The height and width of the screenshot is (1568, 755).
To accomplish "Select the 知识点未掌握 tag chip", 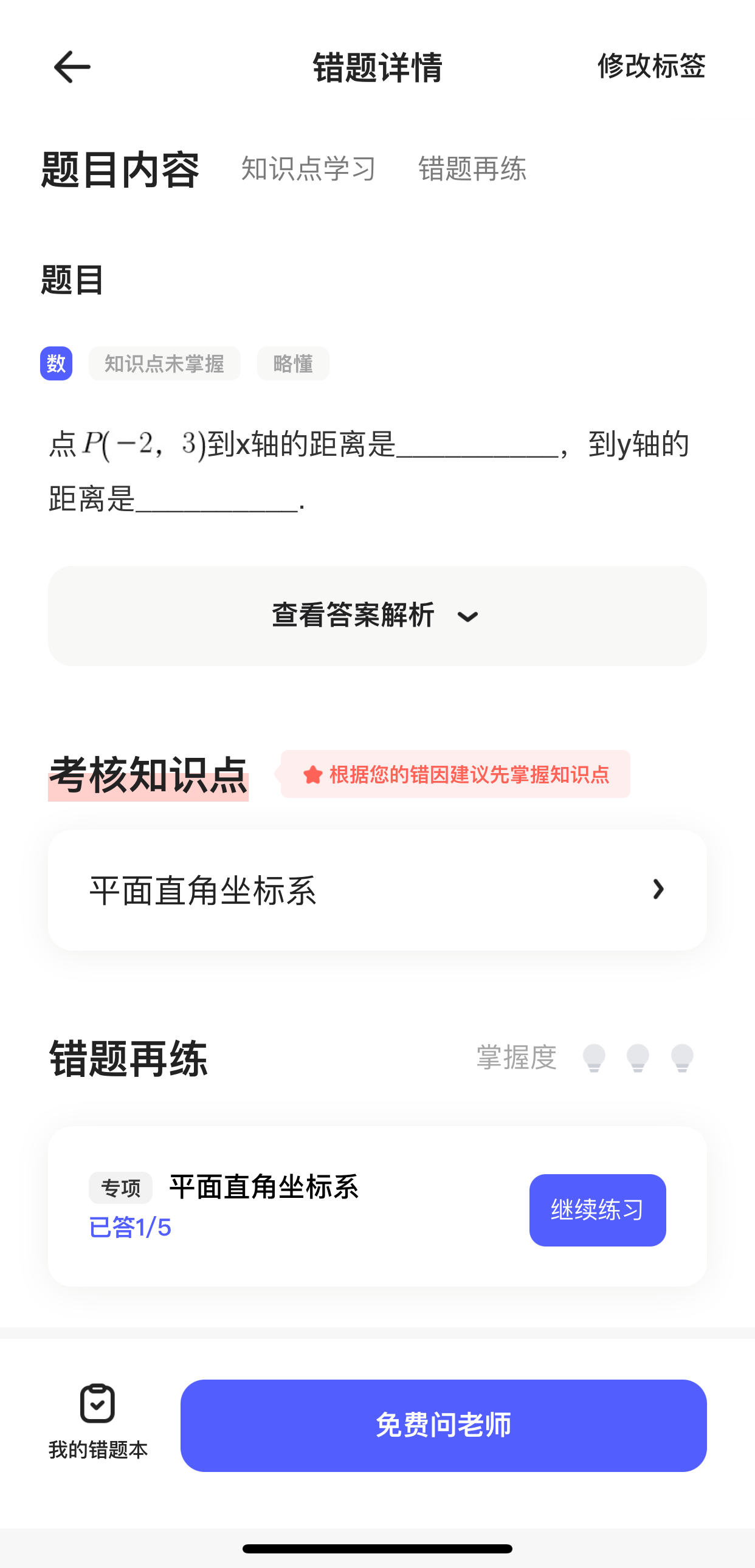I will [x=164, y=363].
